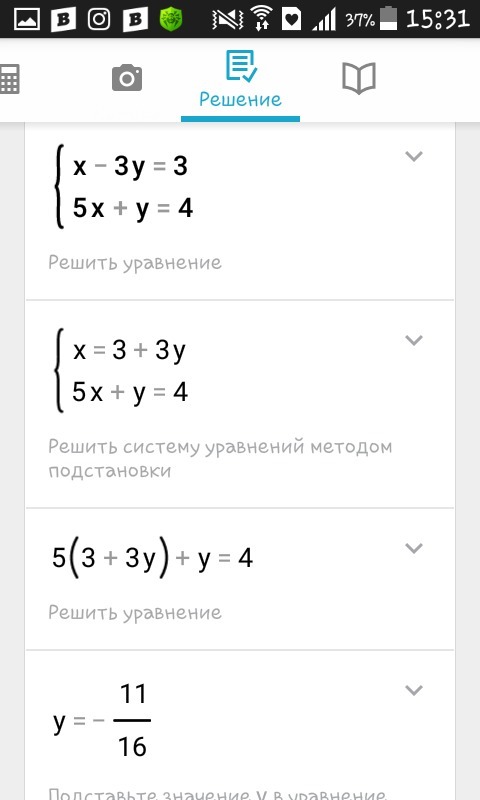Screen dimensions: 480x800
Task: Expand the x − 3y = 3 system step
Action: click(x=414, y=156)
